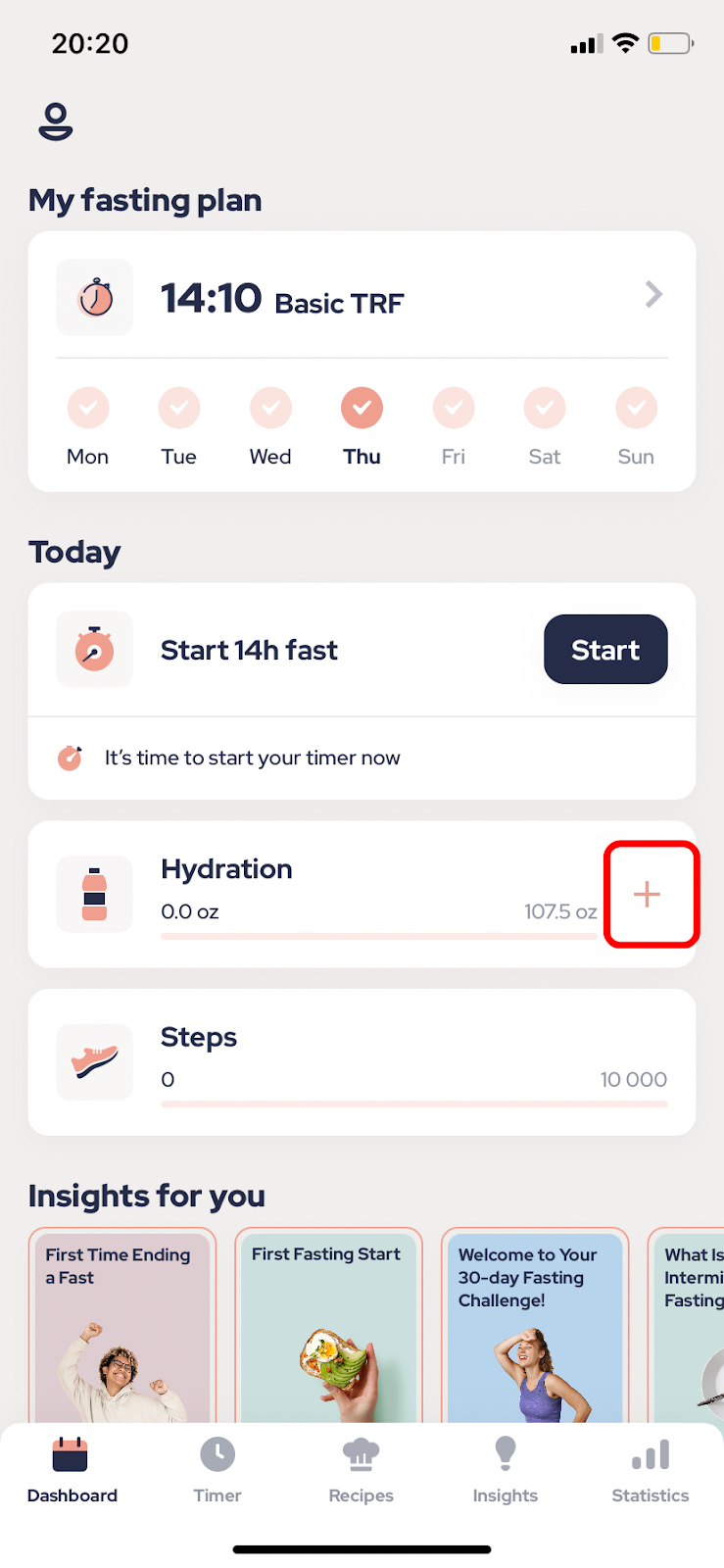
Task: Switch to the Insights tab
Action: (506, 1470)
